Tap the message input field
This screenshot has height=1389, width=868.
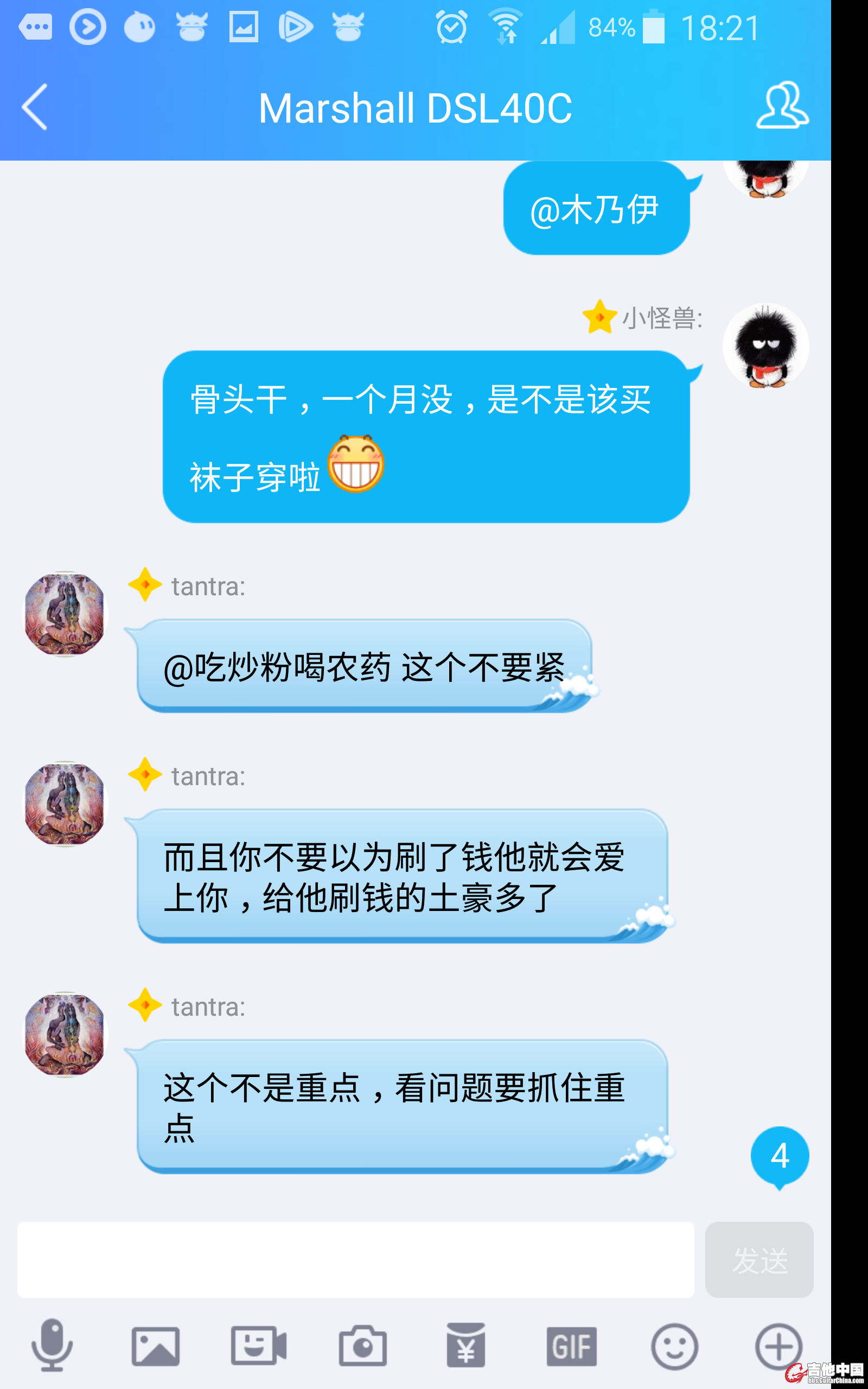pos(355,1260)
